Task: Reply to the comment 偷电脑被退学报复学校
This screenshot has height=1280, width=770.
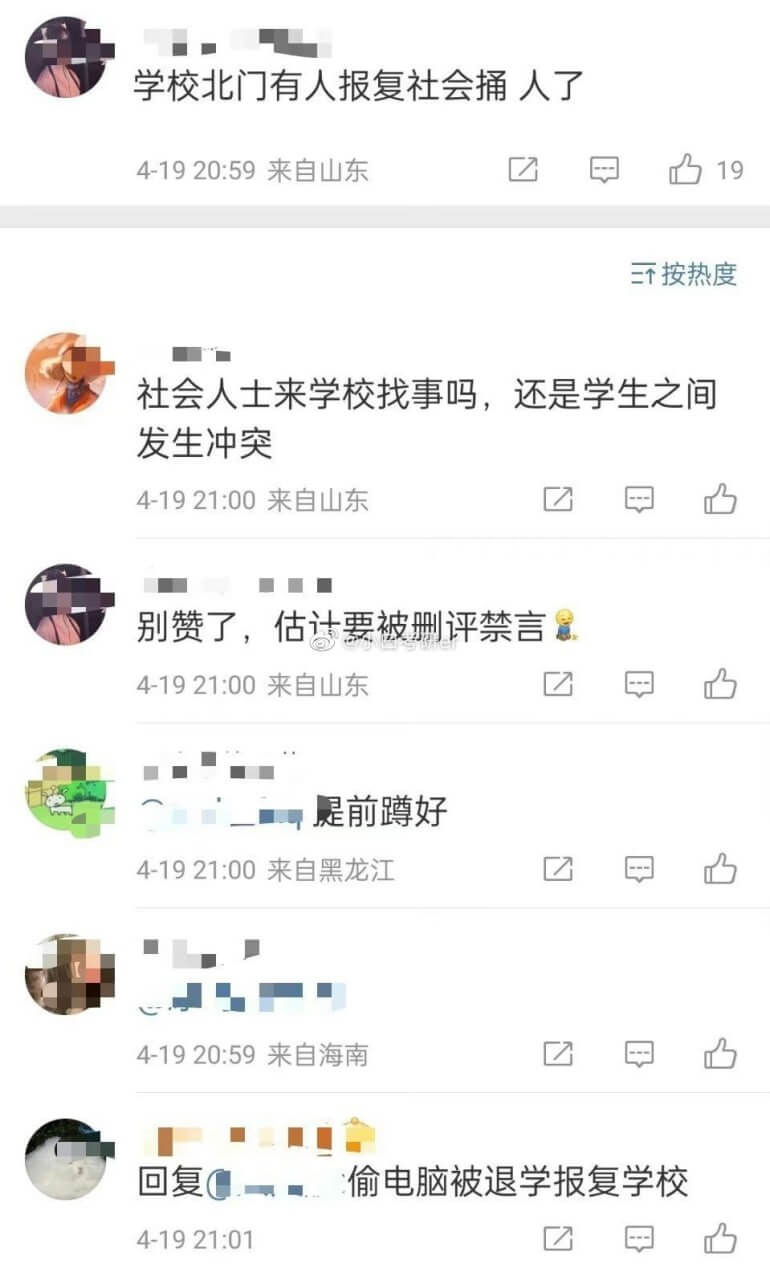Action: click(x=639, y=1239)
